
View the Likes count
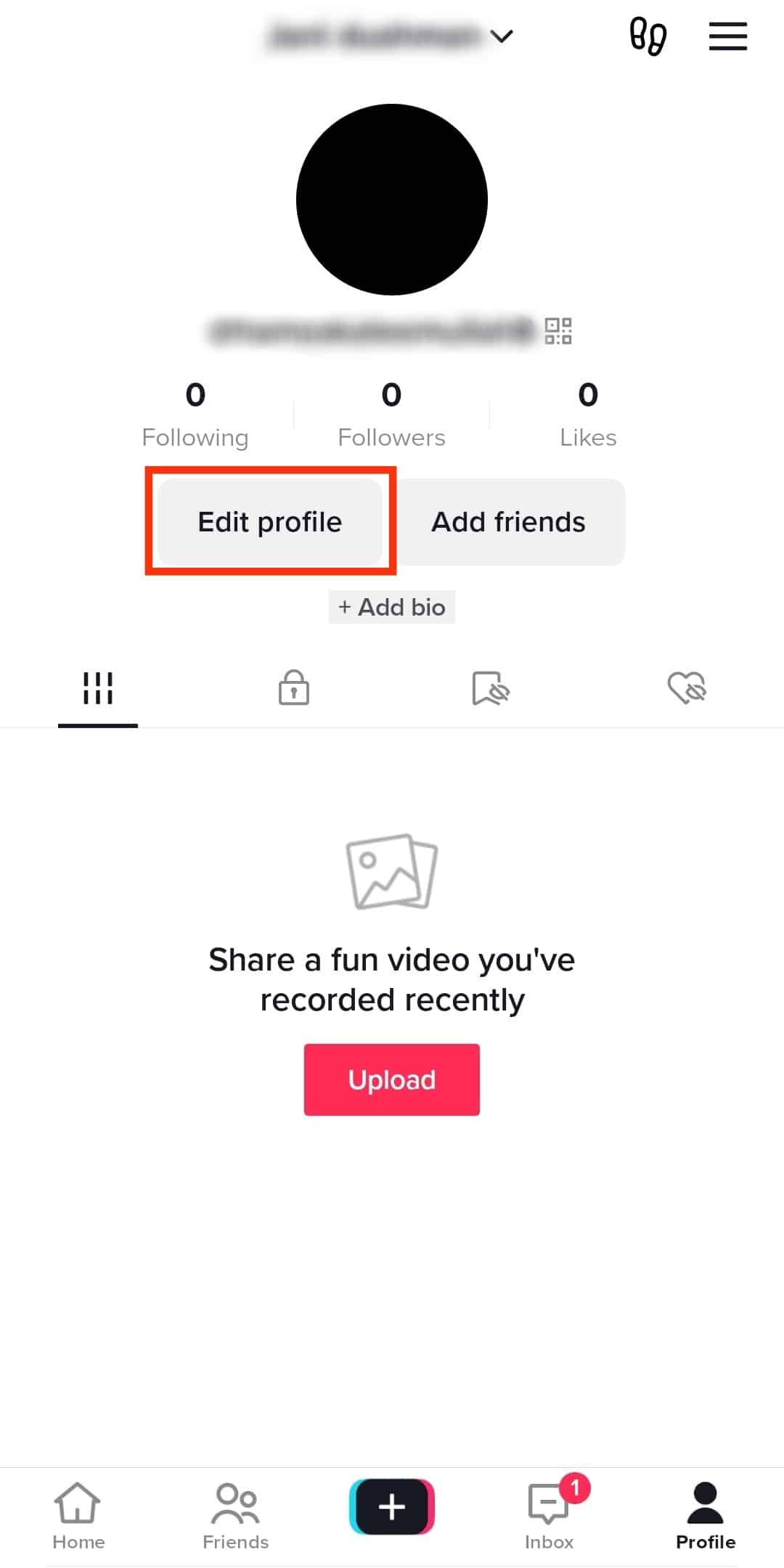588,415
